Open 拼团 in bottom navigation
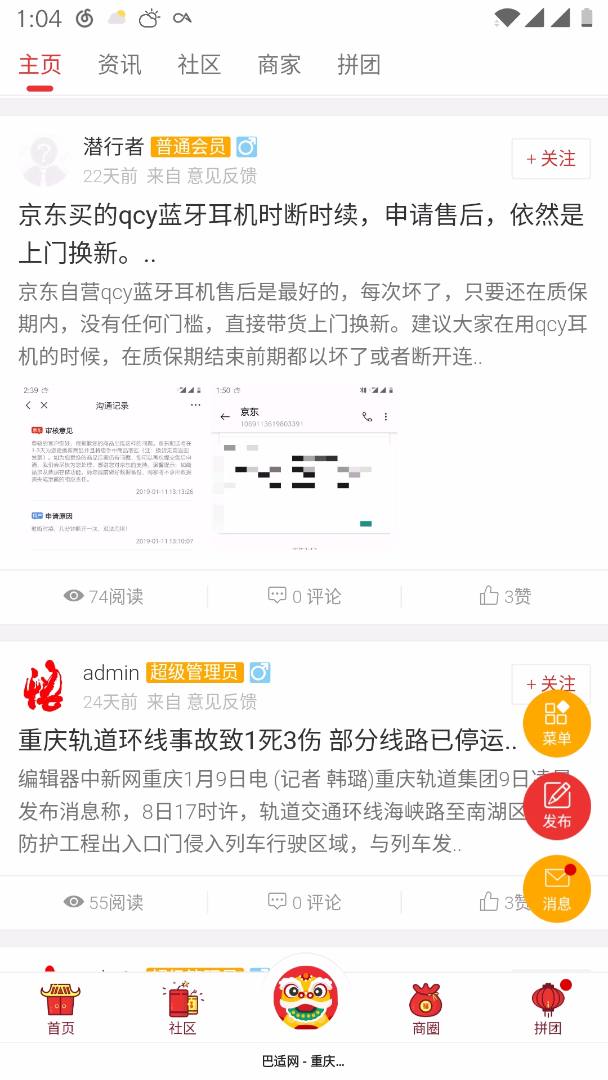The width and height of the screenshot is (608, 1080). pos(547,1007)
